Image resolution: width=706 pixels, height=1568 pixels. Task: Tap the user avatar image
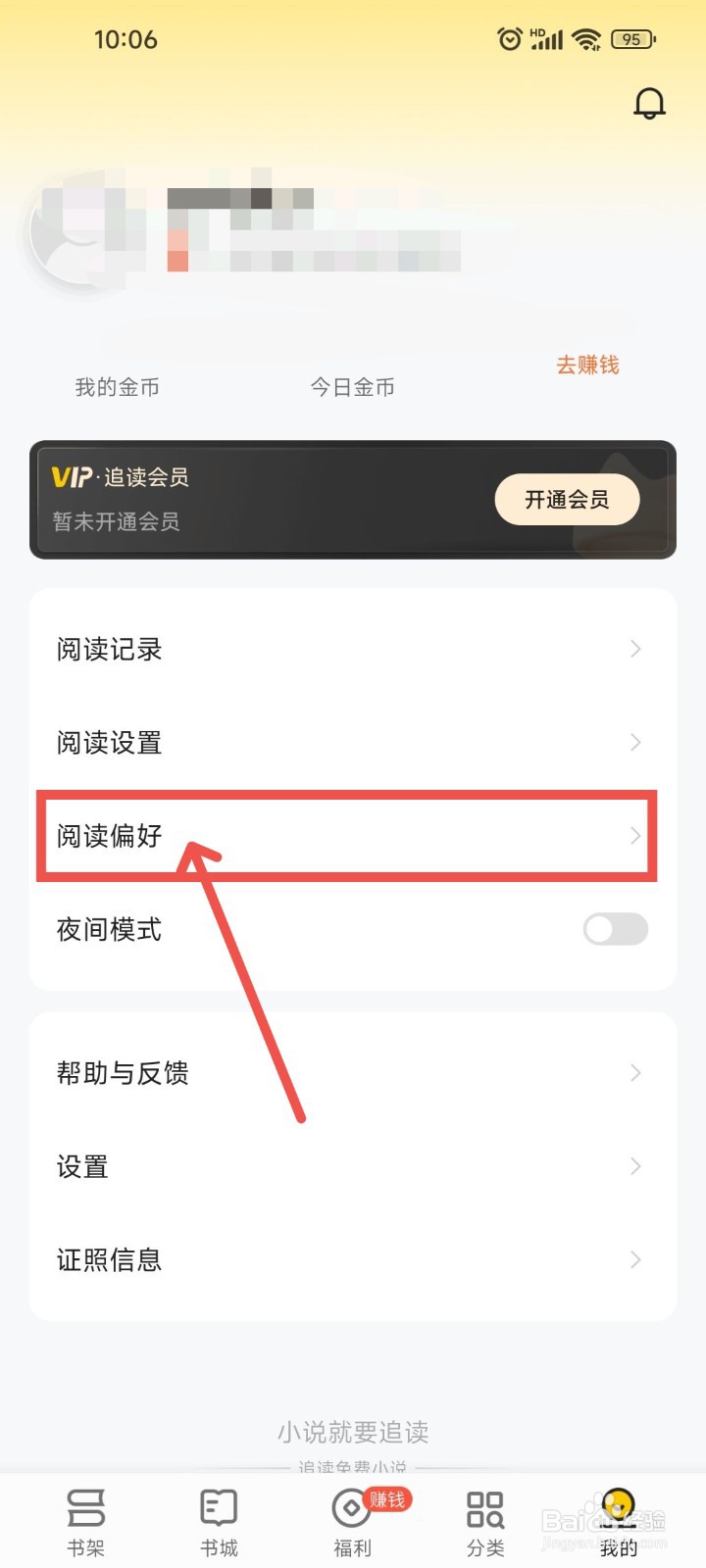click(78, 232)
